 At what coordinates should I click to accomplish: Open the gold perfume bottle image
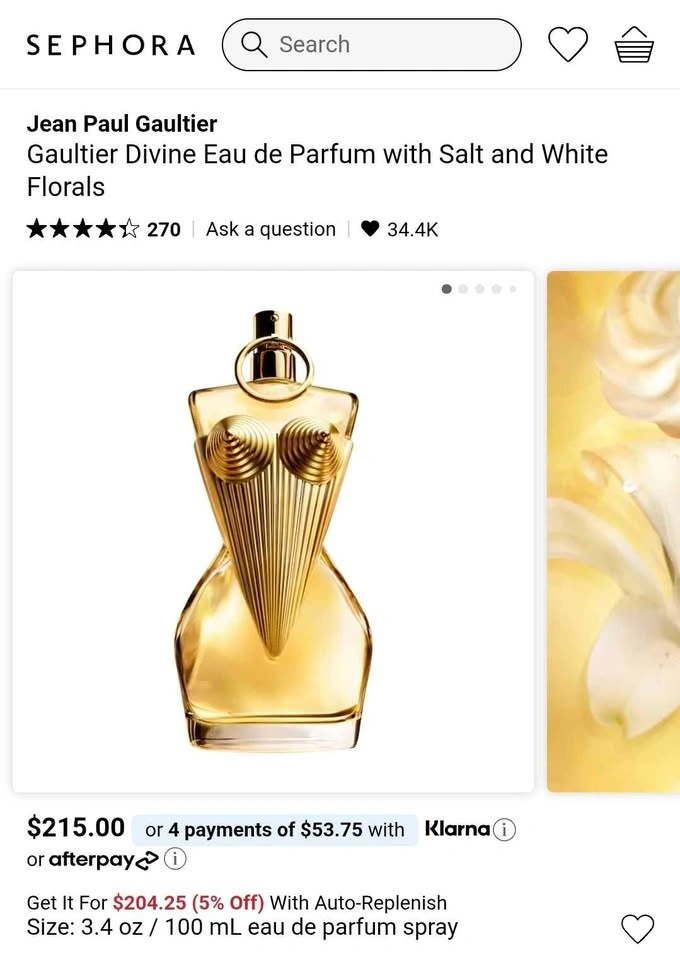tap(273, 530)
